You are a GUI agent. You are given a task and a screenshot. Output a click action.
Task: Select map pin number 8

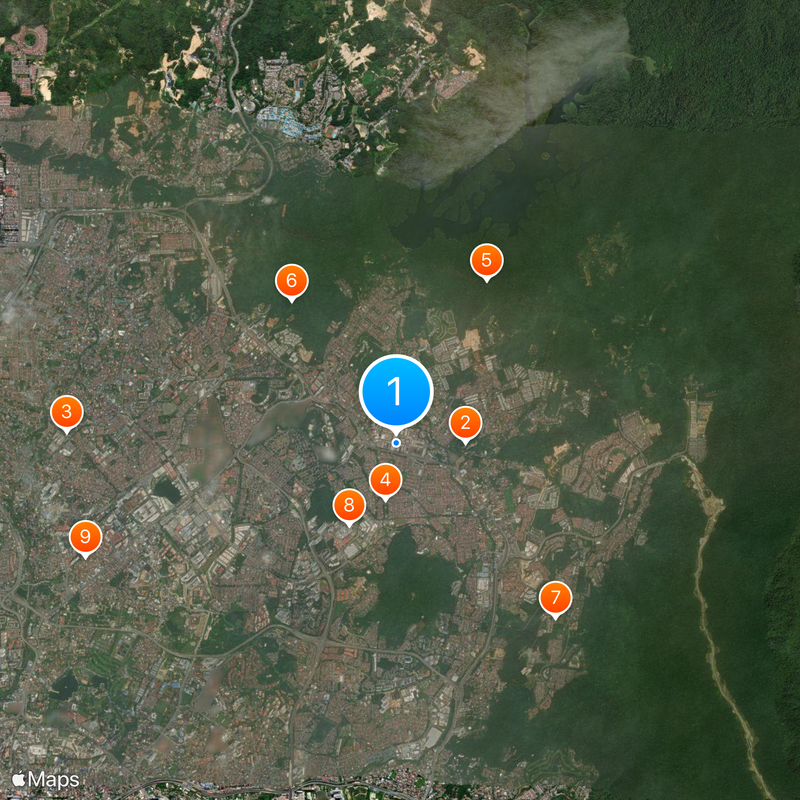(348, 505)
